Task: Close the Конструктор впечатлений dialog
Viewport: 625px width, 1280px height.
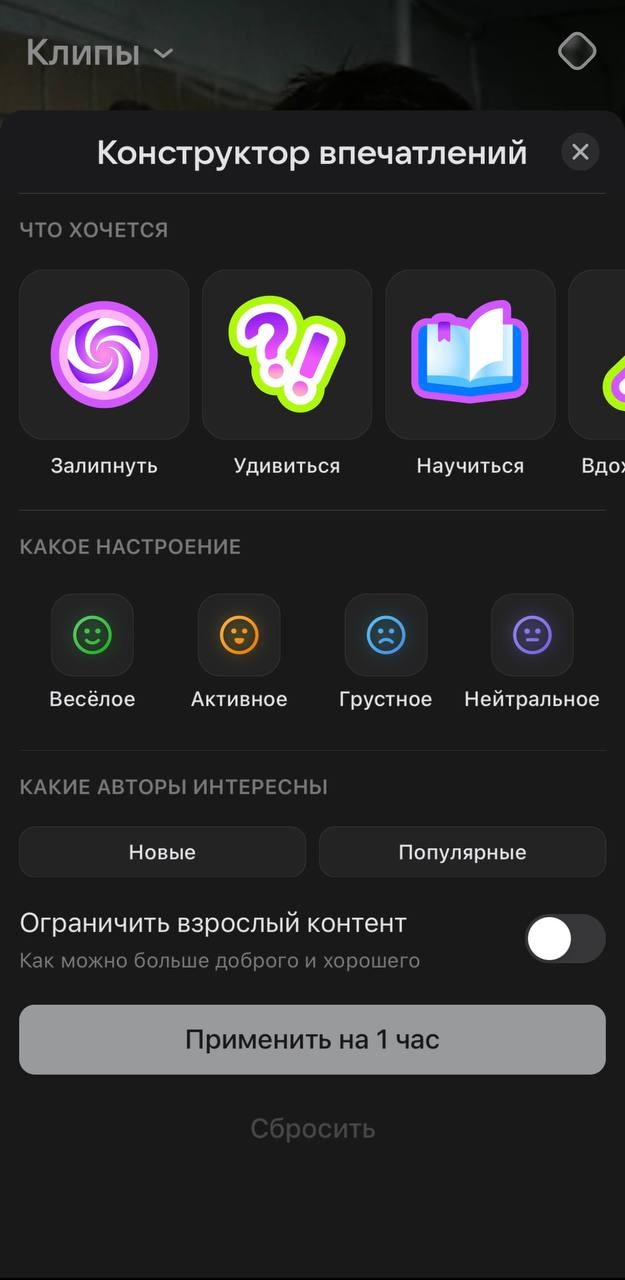Action: tap(580, 152)
